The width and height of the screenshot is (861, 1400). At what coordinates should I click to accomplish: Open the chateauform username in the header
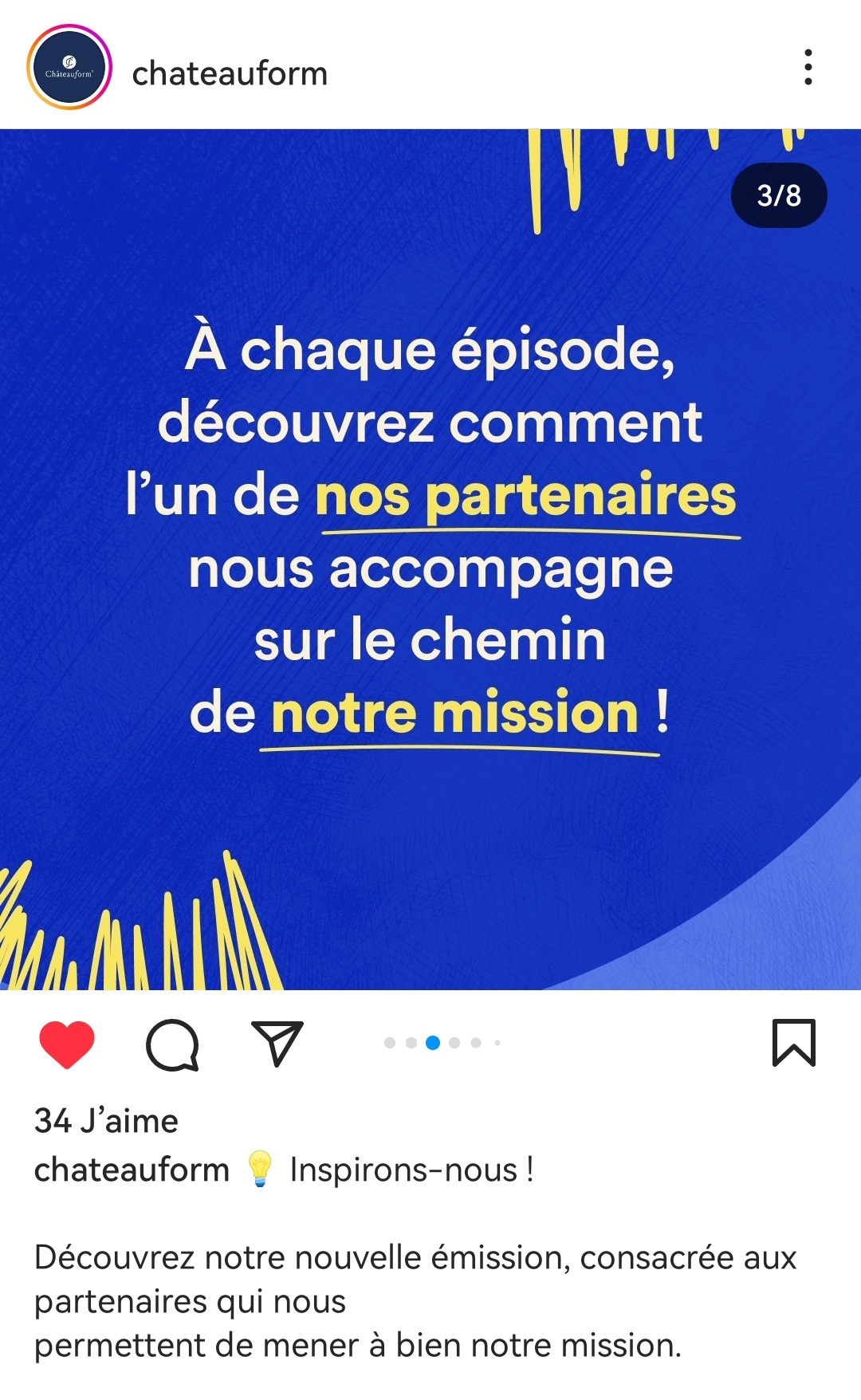click(x=230, y=73)
